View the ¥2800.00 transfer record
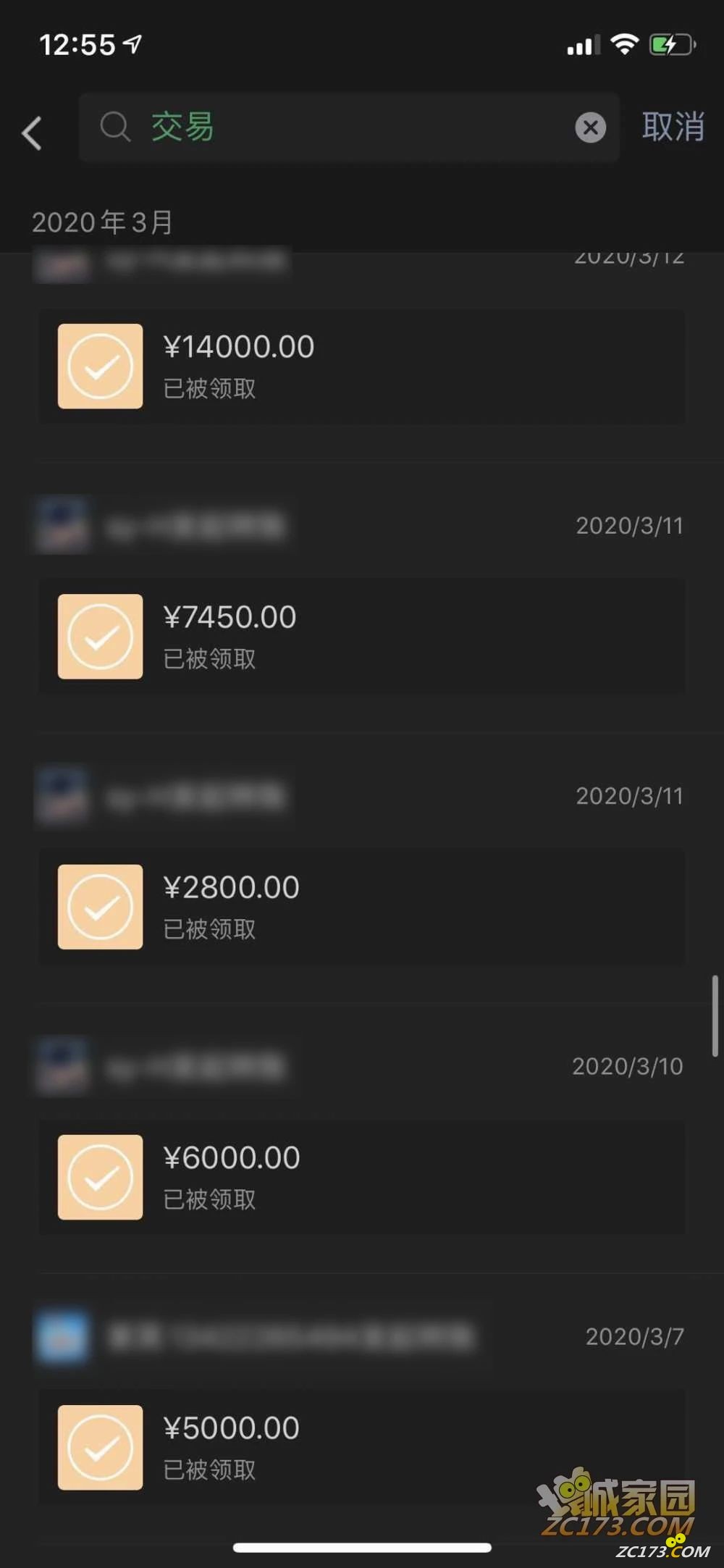 pos(361,907)
